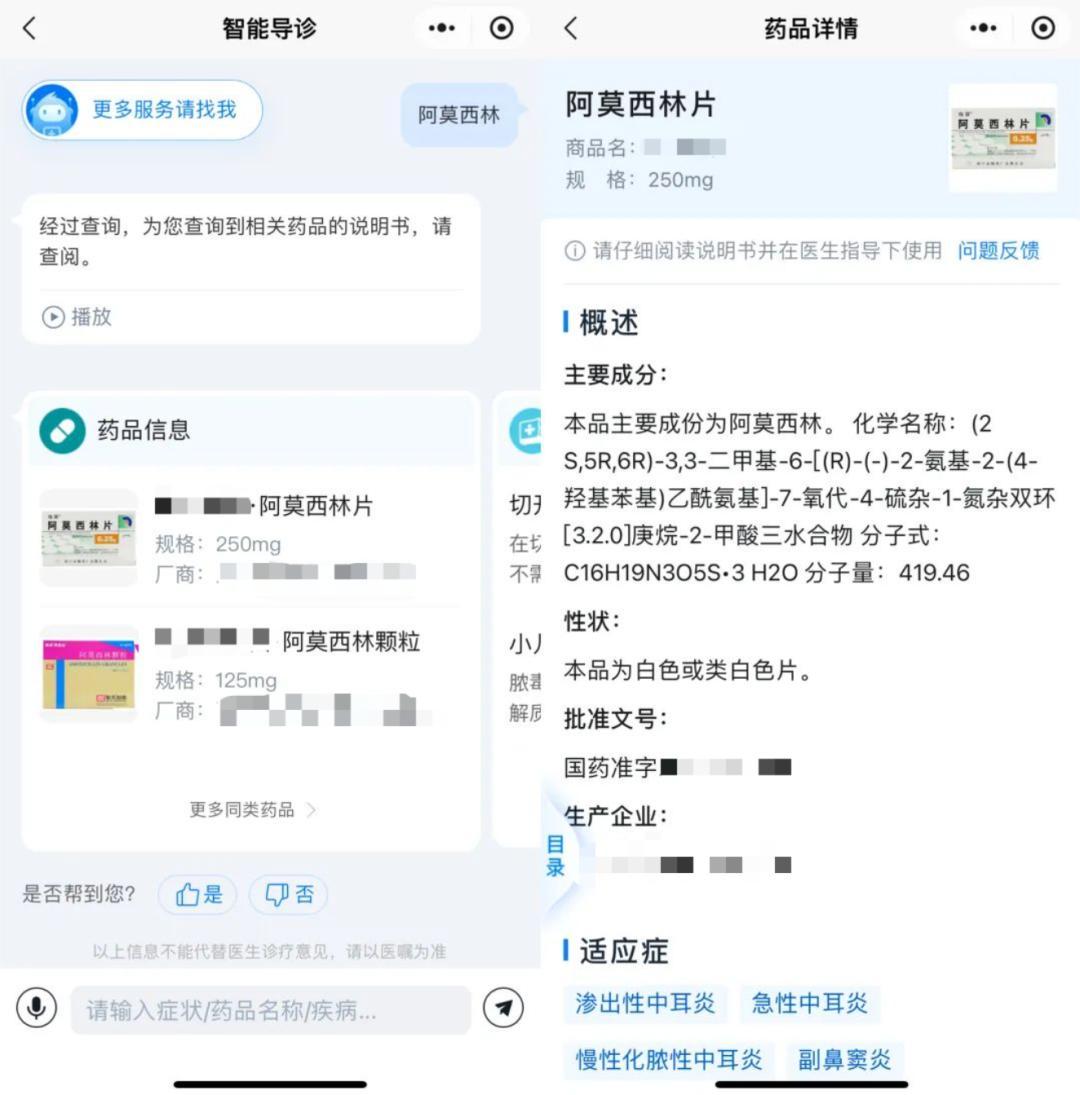Go back from the 药品详情 screen

(571, 28)
